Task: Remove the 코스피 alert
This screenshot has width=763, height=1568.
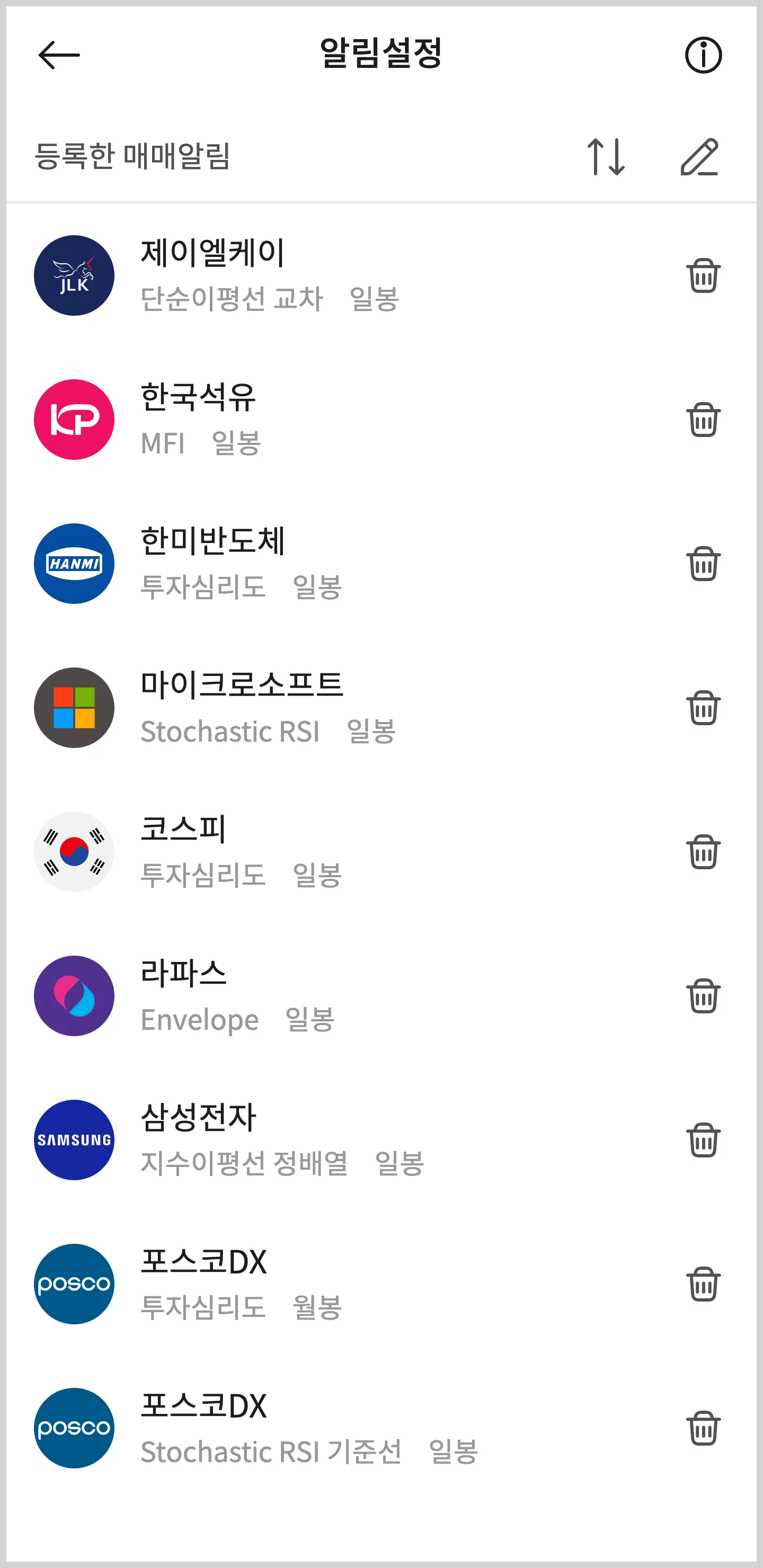Action: (x=703, y=852)
